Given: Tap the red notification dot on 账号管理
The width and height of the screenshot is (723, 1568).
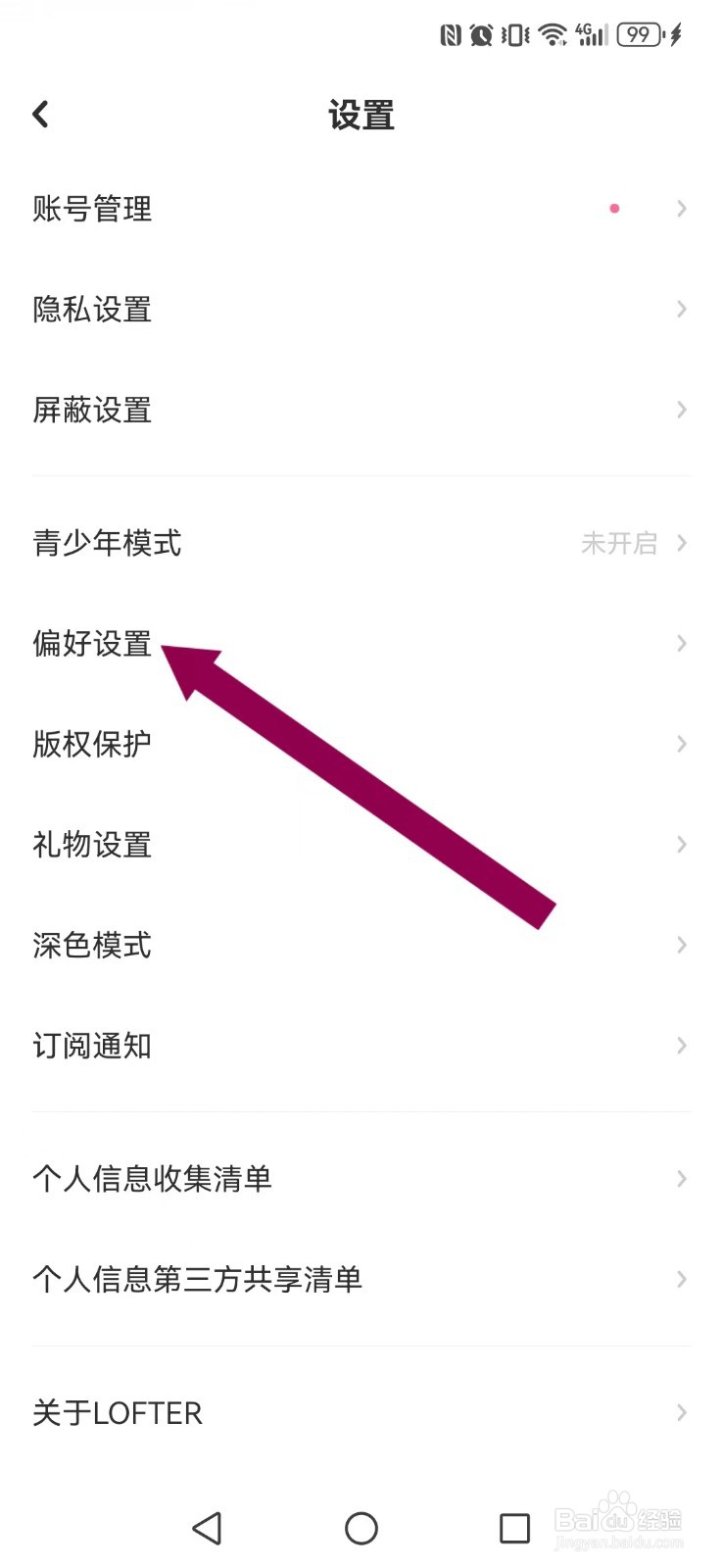Looking at the screenshot, I should [x=614, y=208].
